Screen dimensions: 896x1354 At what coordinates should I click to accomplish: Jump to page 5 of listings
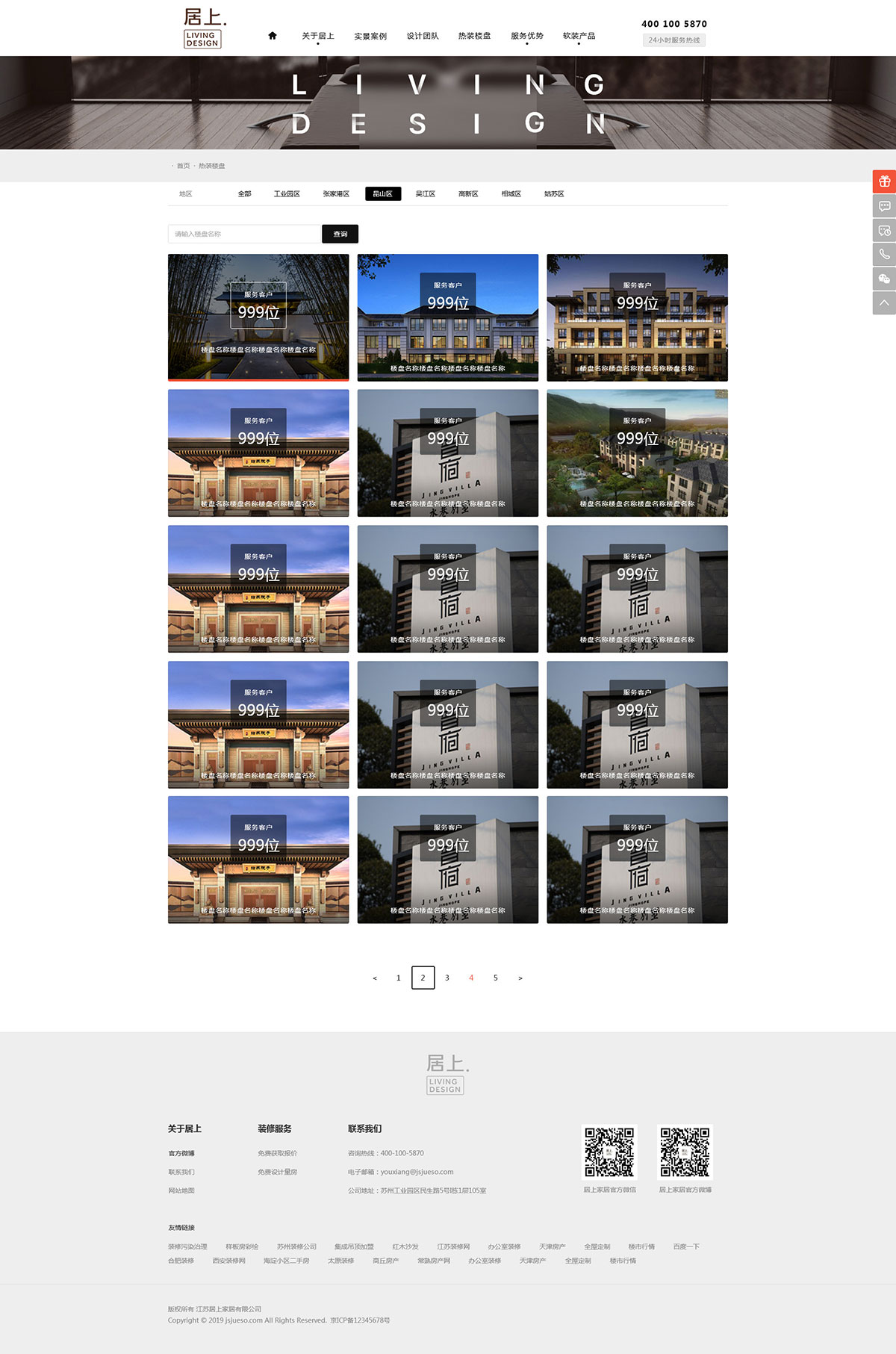[496, 978]
